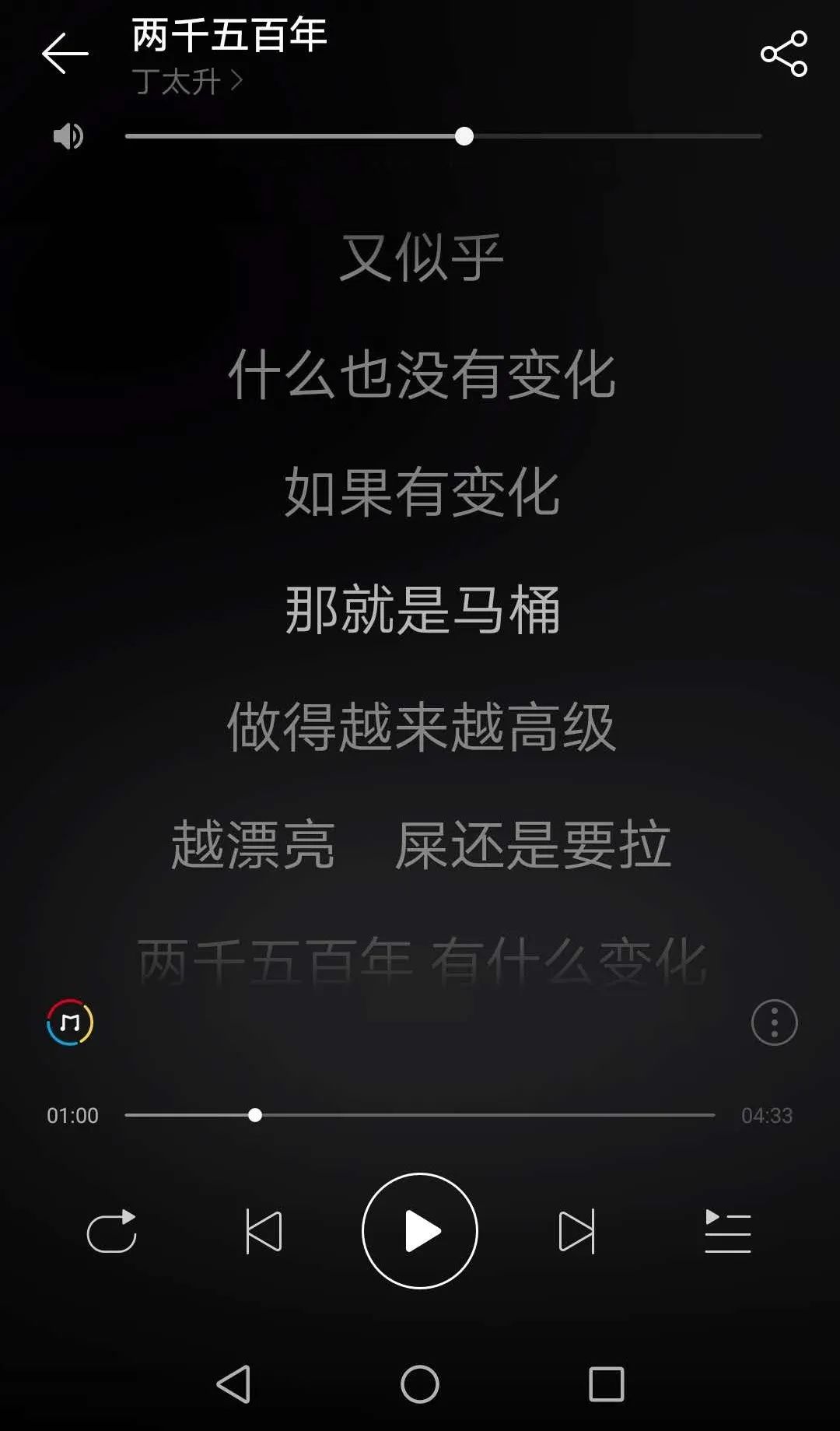Open the current playlist queue
The image size is (840, 1431).
728,1231
